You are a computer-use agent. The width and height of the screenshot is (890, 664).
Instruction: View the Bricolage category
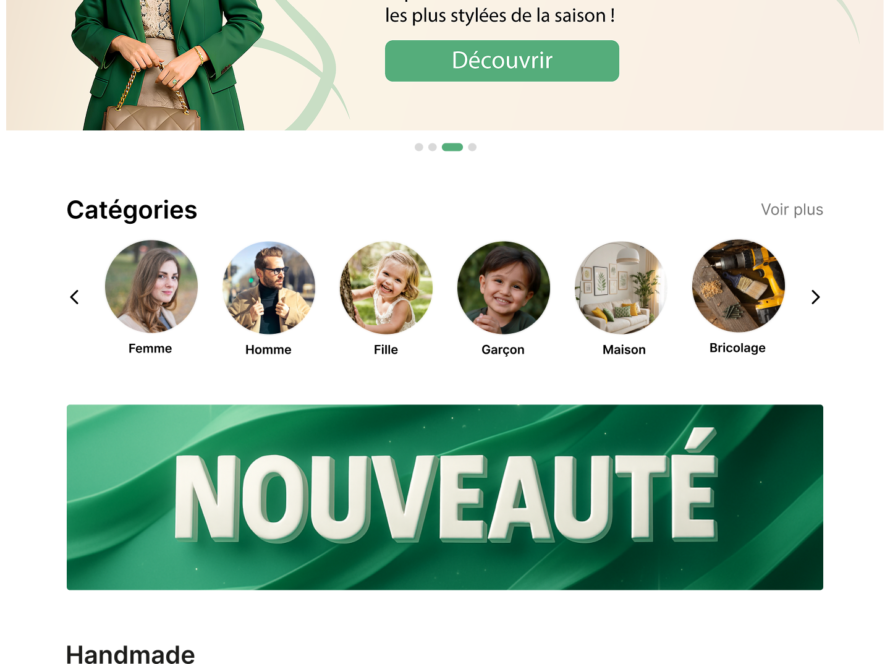pos(738,286)
